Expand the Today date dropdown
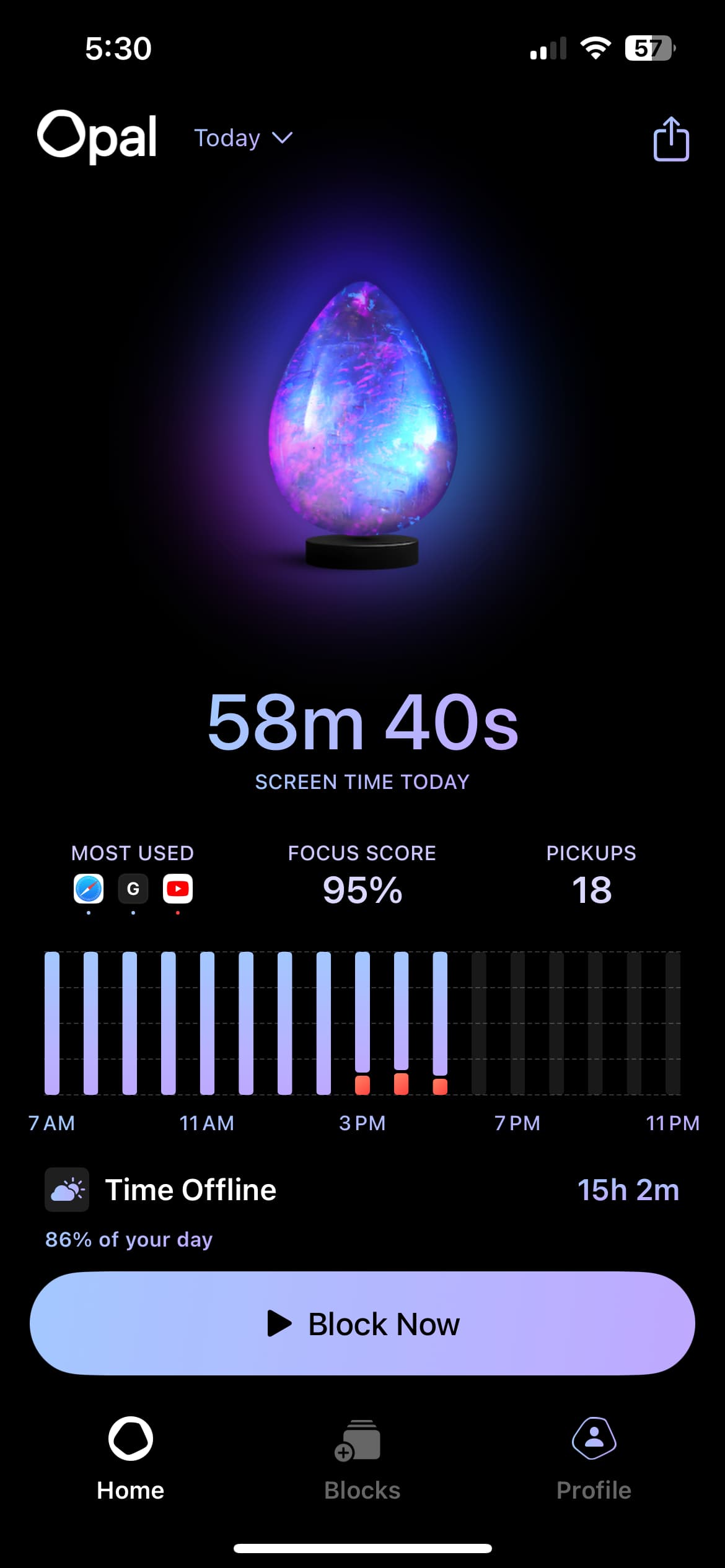 click(243, 138)
